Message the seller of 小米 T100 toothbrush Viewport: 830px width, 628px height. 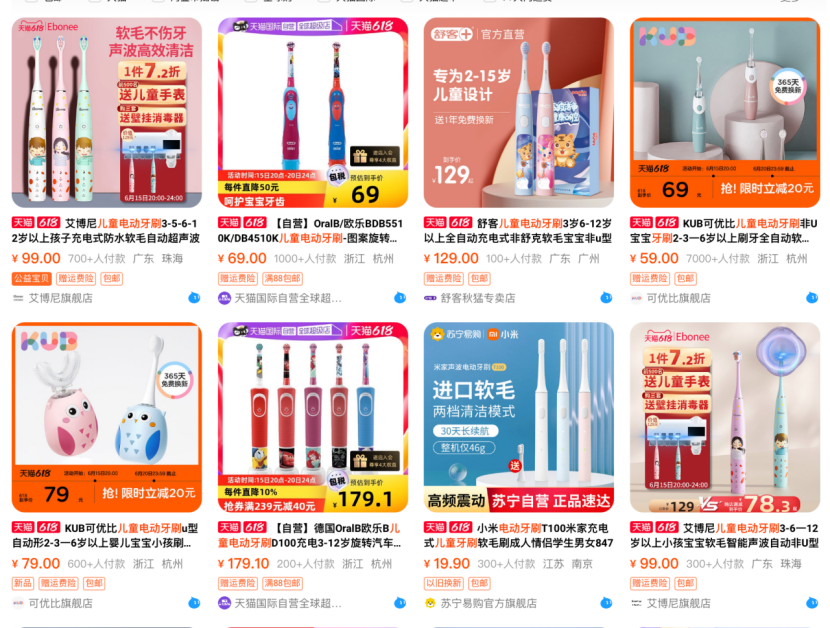pos(606,603)
